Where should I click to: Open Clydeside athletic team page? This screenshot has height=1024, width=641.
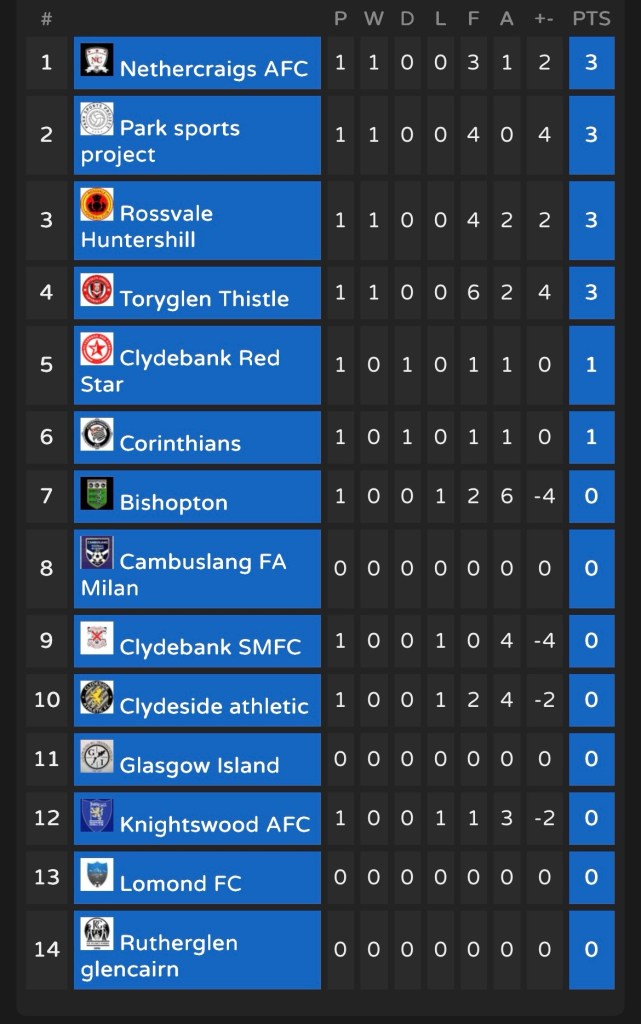click(214, 706)
